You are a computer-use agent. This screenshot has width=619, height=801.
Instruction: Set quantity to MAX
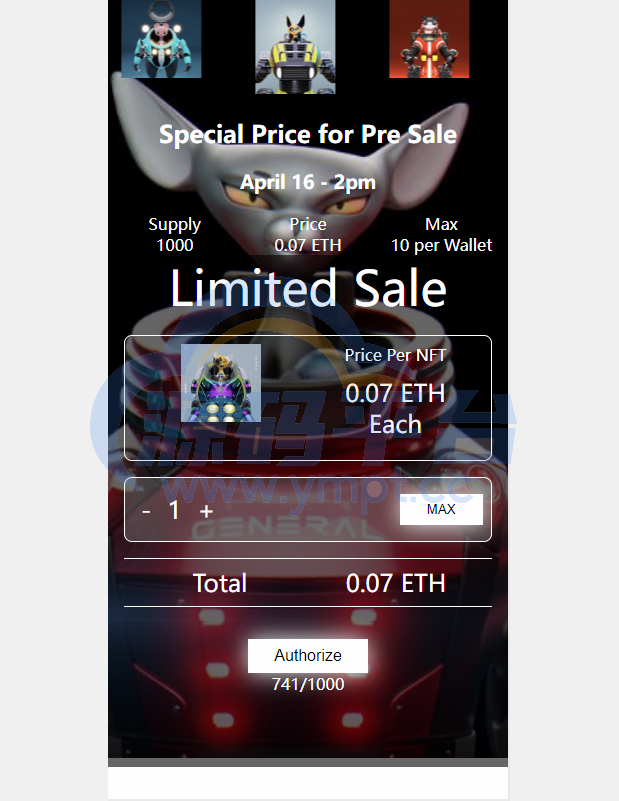(x=441, y=509)
